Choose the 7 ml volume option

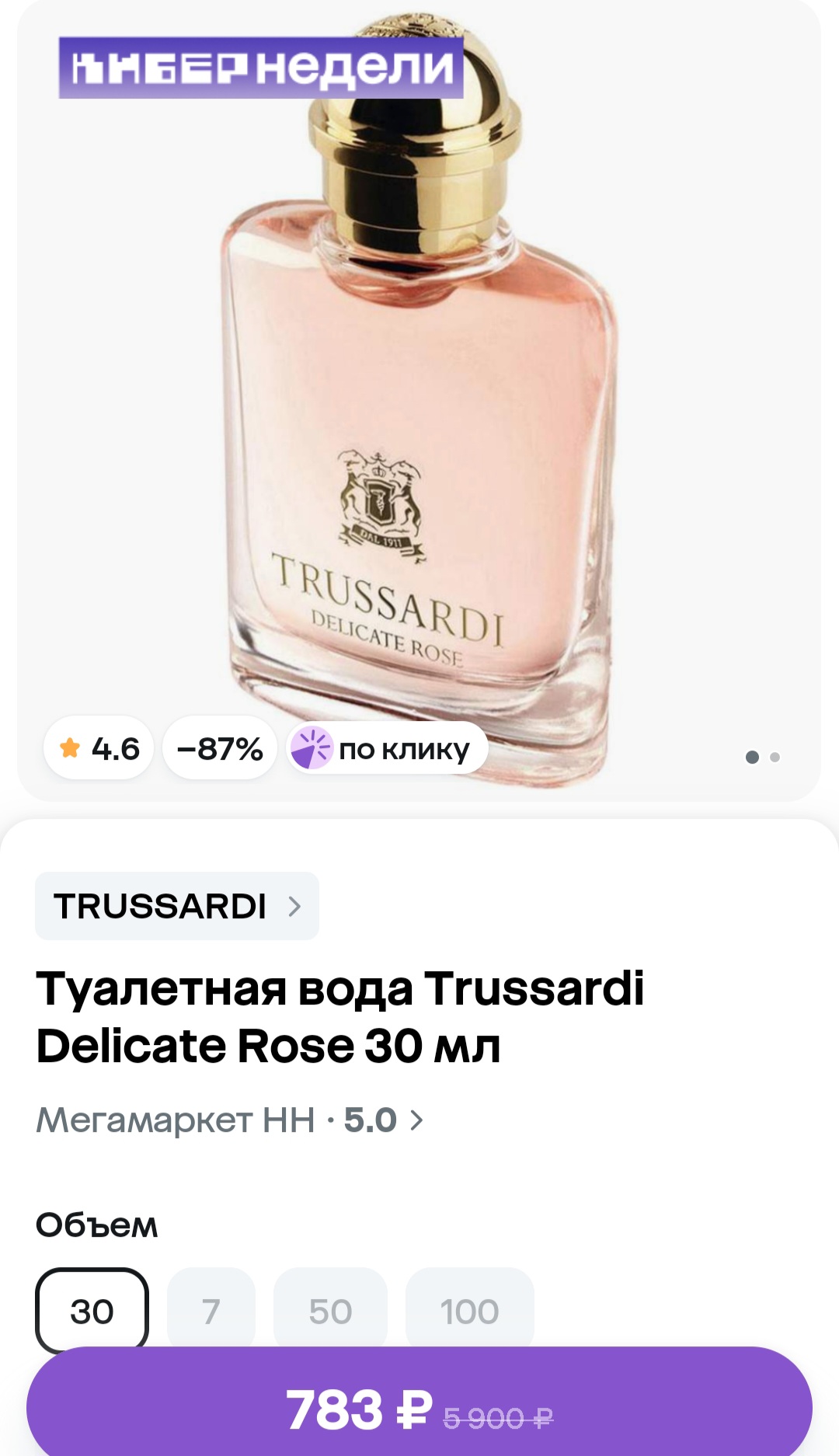tap(211, 1310)
